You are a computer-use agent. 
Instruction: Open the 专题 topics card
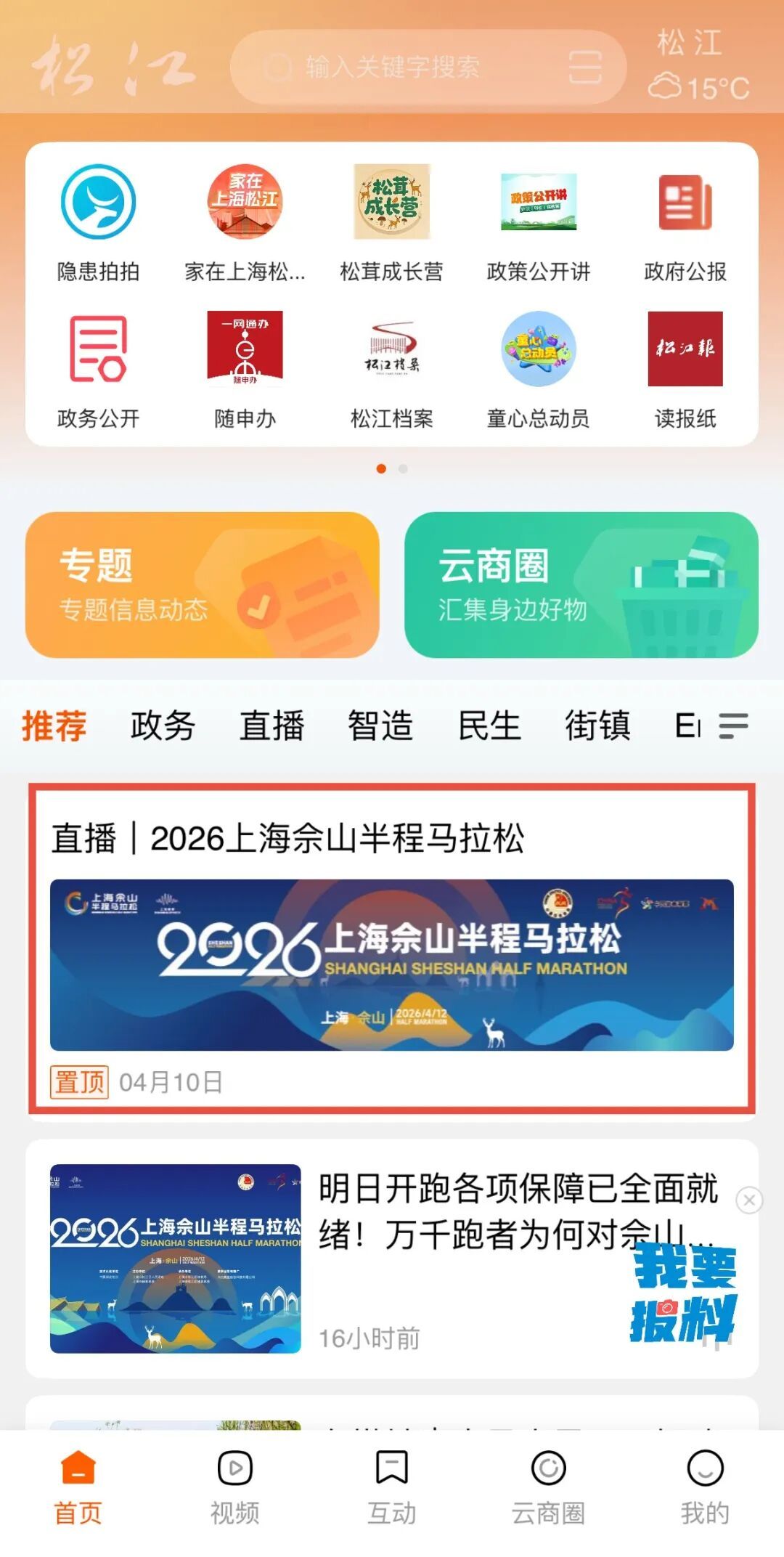(202, 585)
